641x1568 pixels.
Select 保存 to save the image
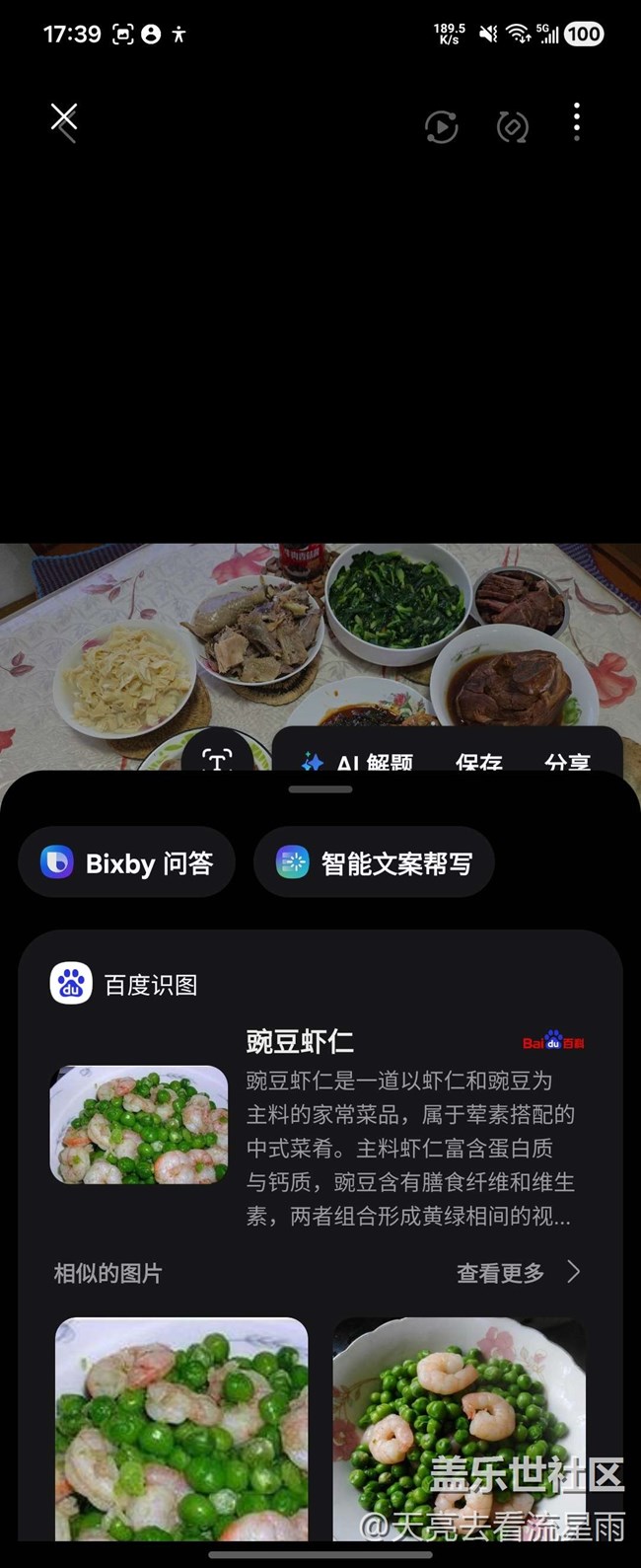point(479,760)
